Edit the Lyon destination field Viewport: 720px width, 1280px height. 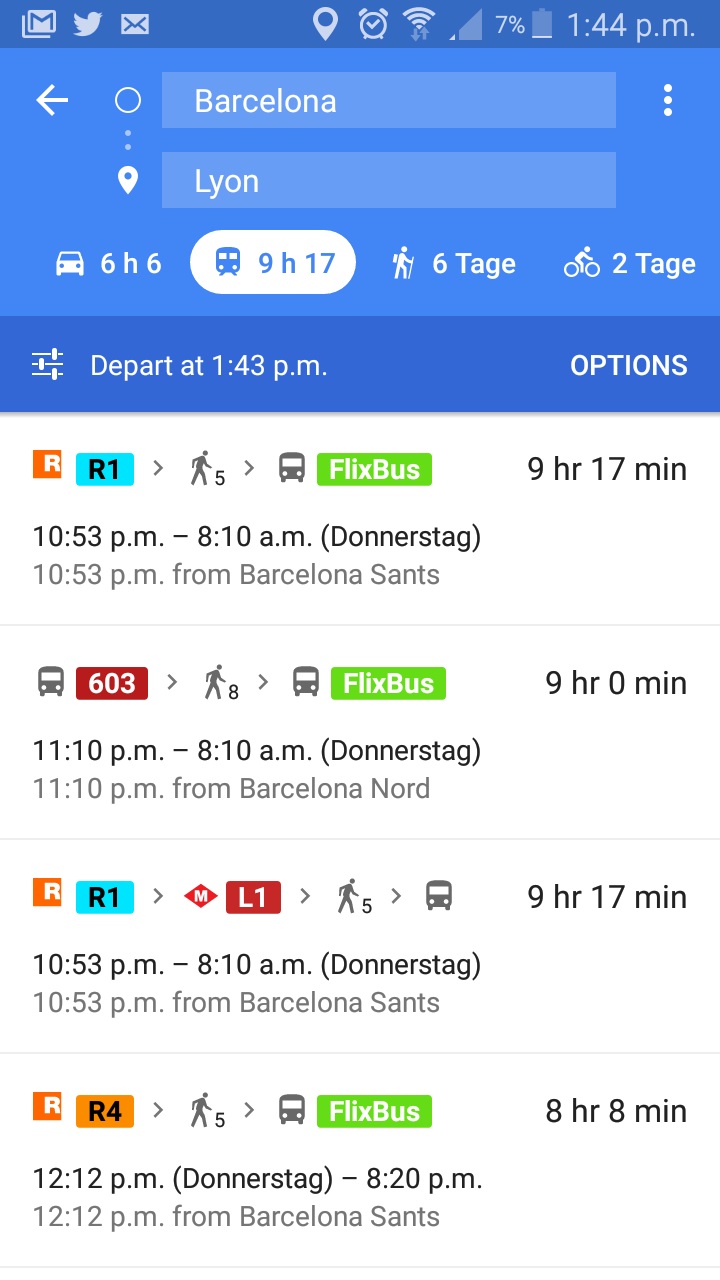pos(388,180)
